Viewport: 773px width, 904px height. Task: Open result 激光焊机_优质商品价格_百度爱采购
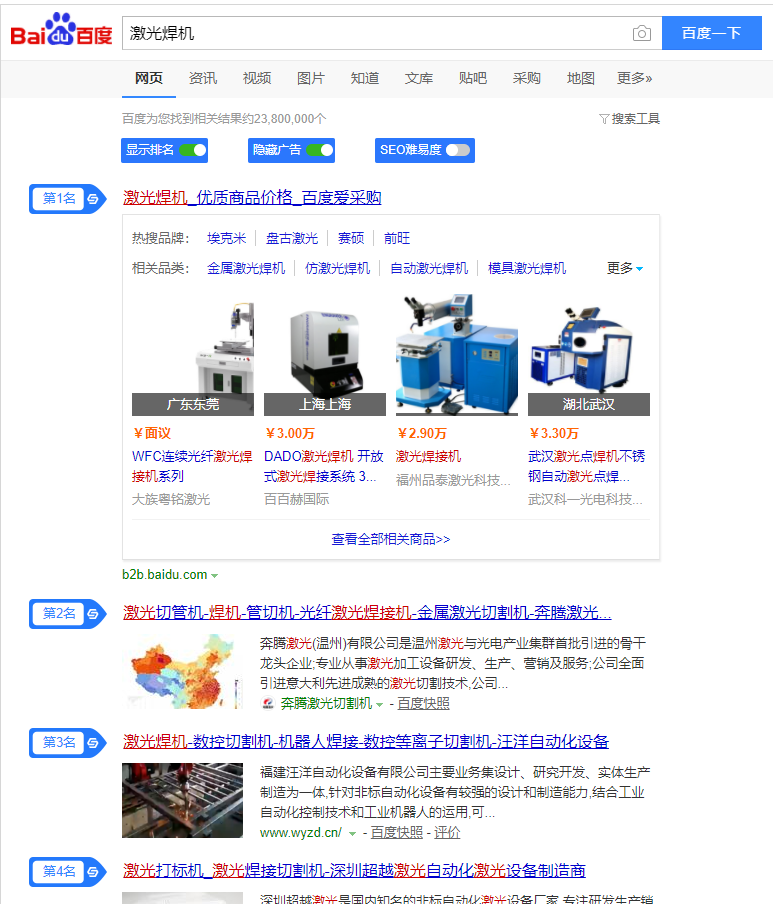pos(252,198)
